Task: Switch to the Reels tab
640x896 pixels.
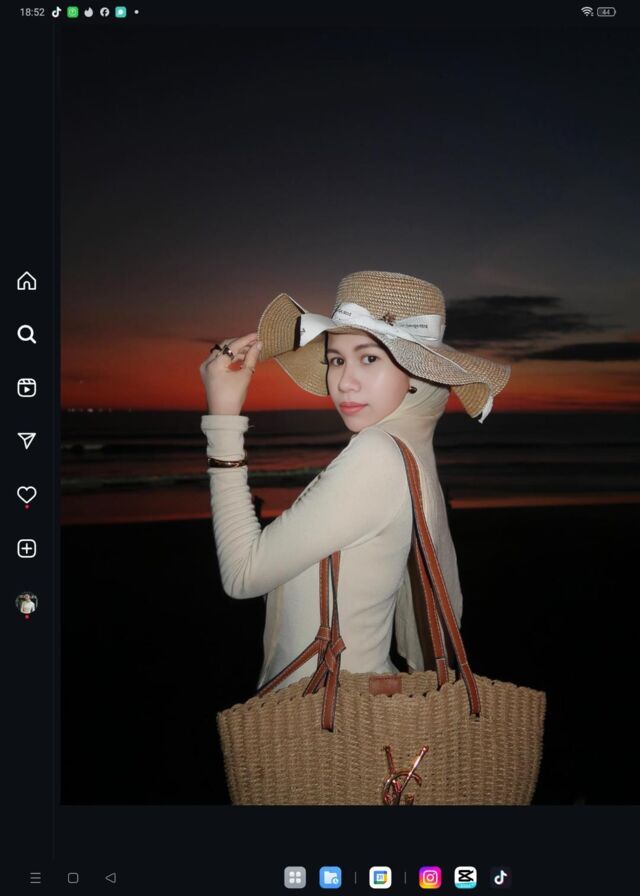Action: (x=27, y=388)
